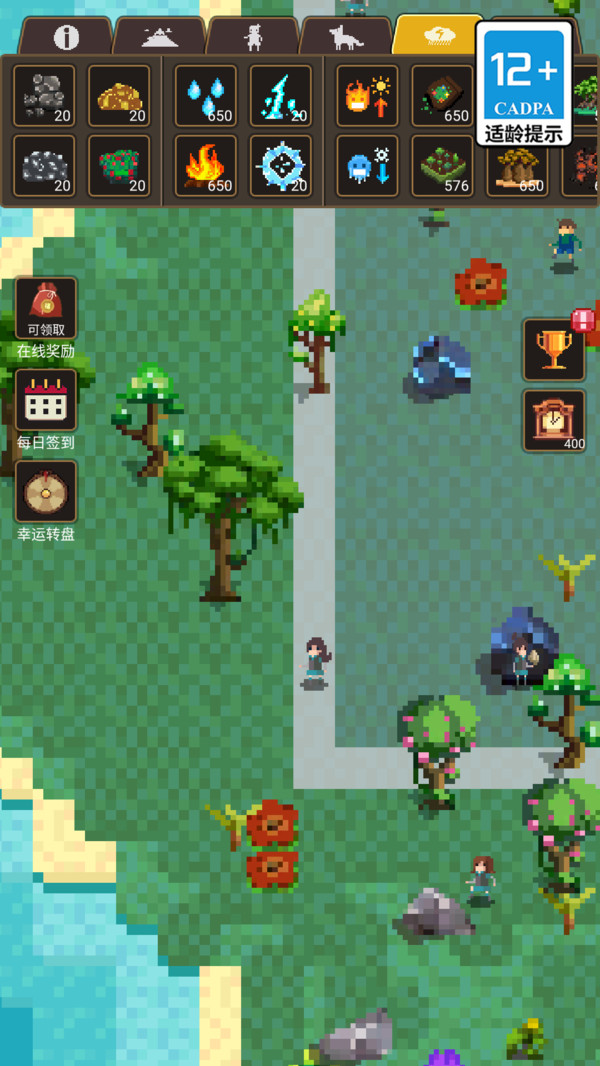Viewport: 600px width, 1066px height.
Task: Open the CADPA 12+ age rating notice
Action: [x=524, y=84]
